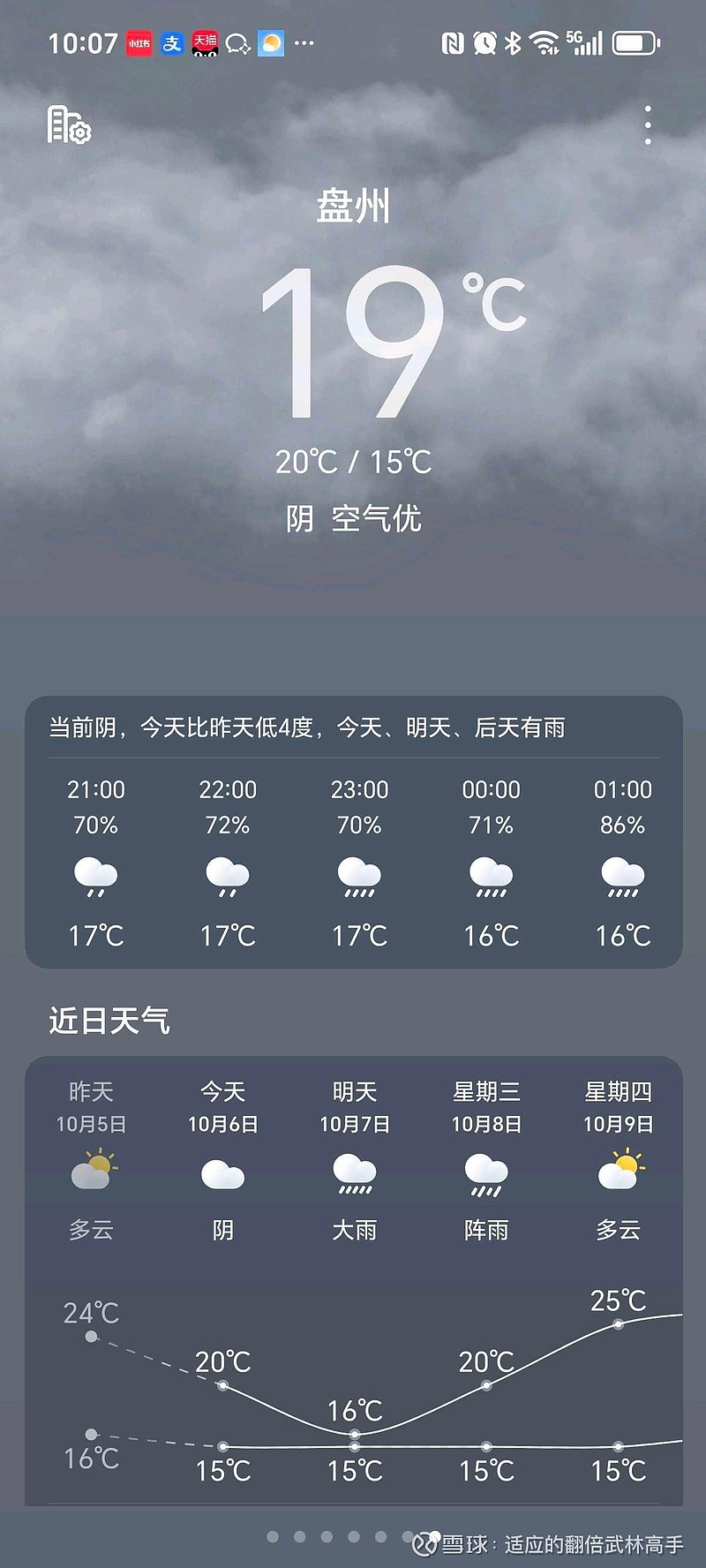Open the 21:00 hourly forecast
This screenshot has width=706, height=1568.
[x=96, y=862]
